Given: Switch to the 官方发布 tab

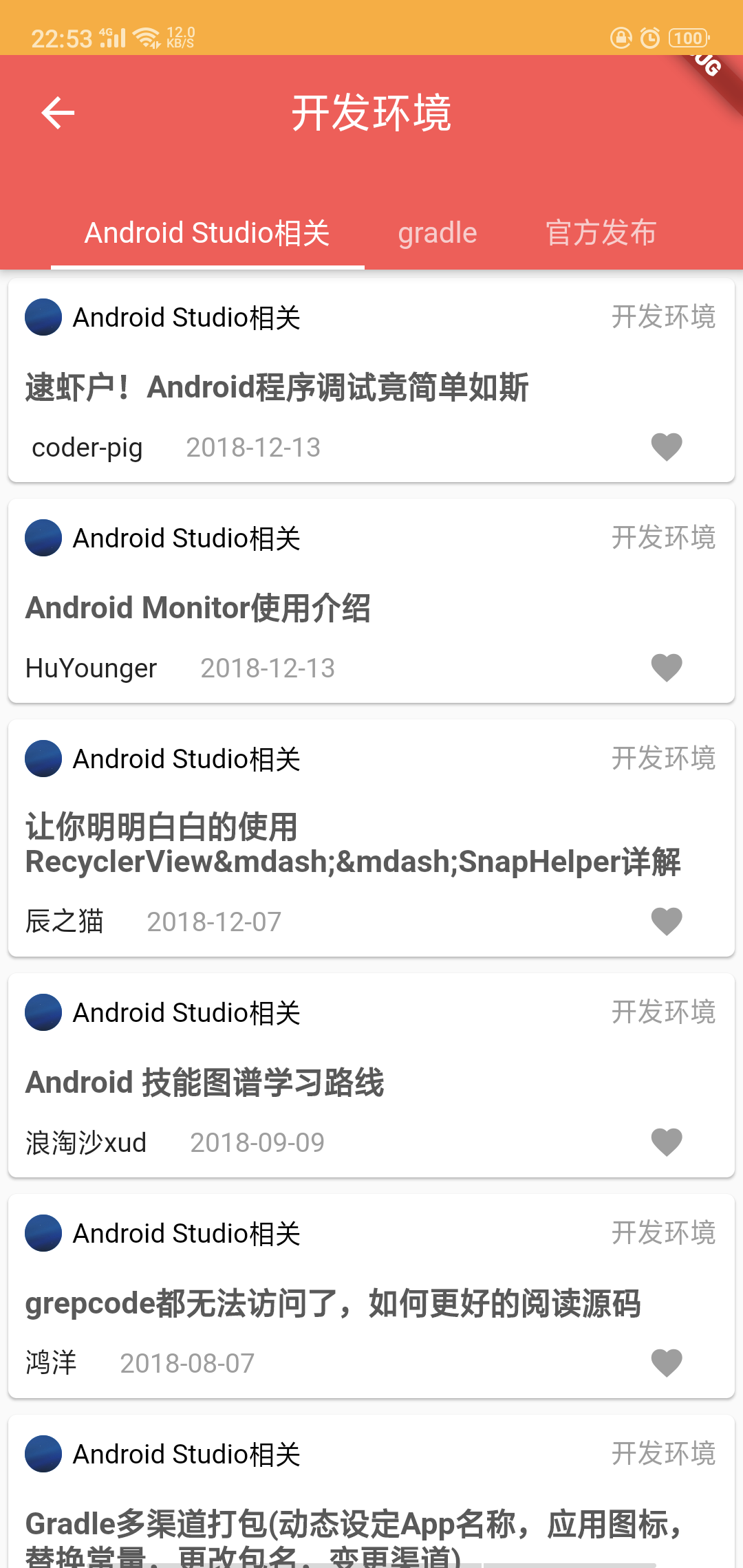Looking at the screenshot, I should 601,233.
